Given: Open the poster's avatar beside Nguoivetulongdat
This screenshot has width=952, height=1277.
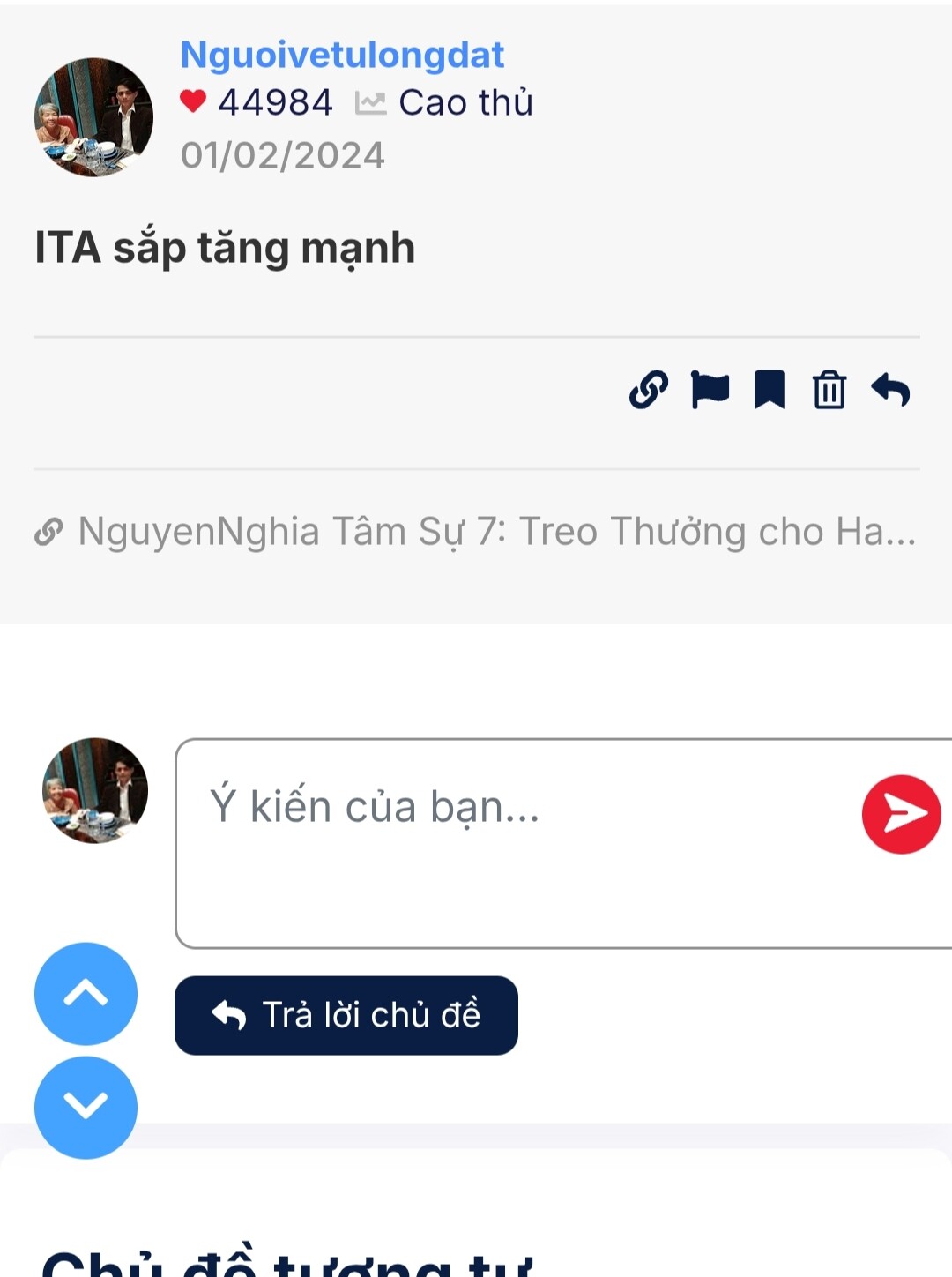Looking at the screenshot, I should click(93, 117).
